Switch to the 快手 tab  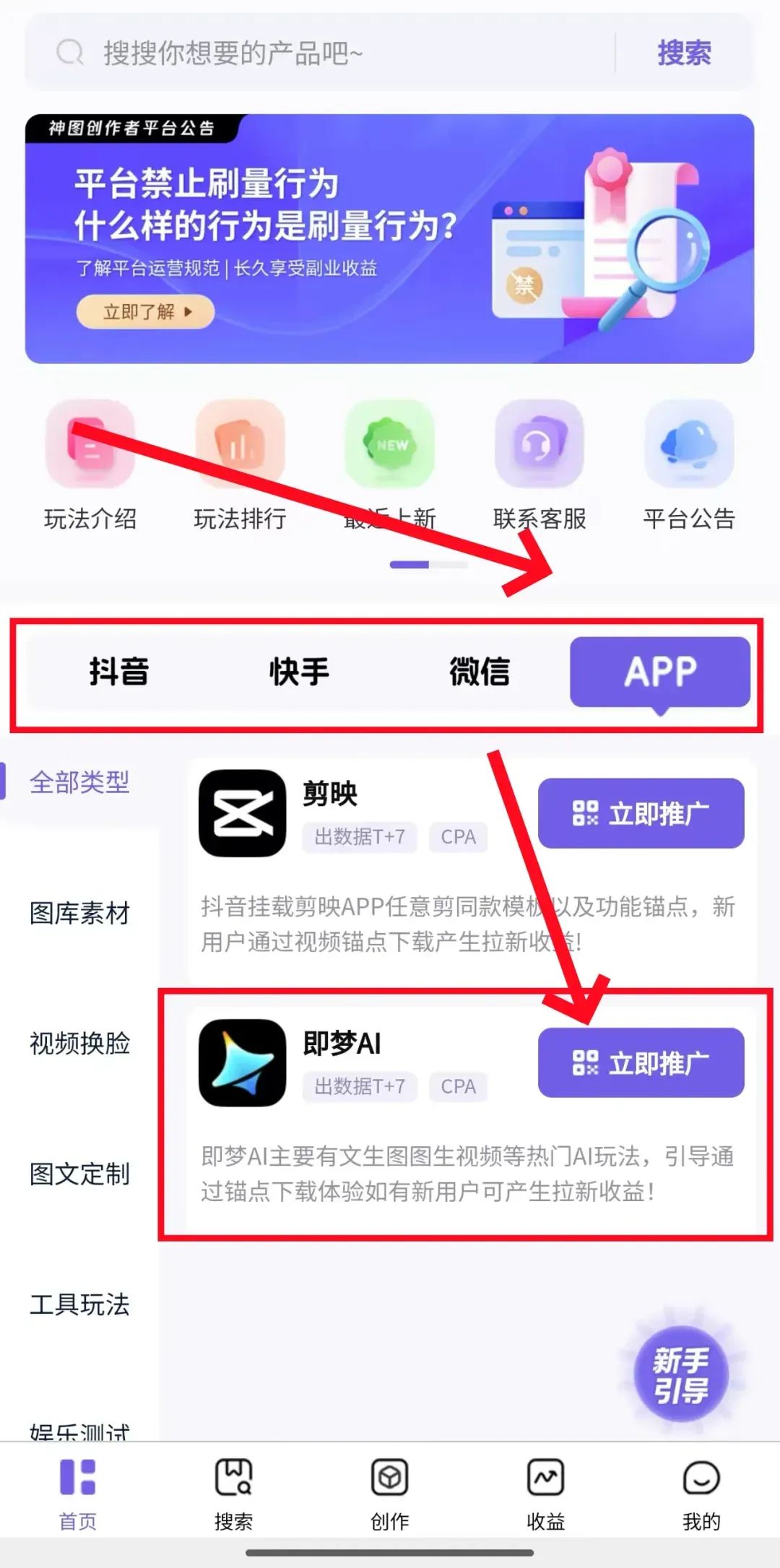point(299,672)
